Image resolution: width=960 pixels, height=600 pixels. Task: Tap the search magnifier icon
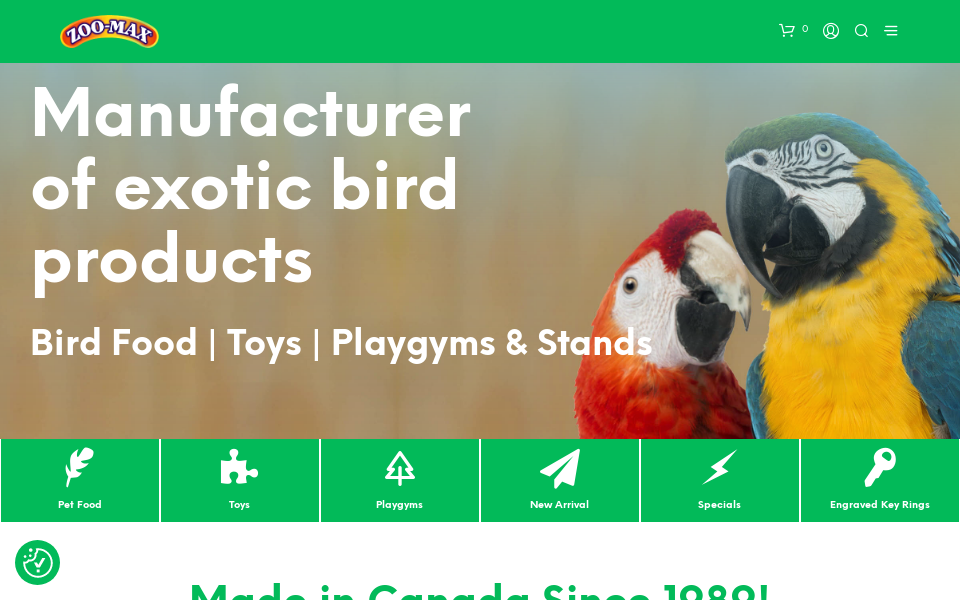tap(861, 31)
